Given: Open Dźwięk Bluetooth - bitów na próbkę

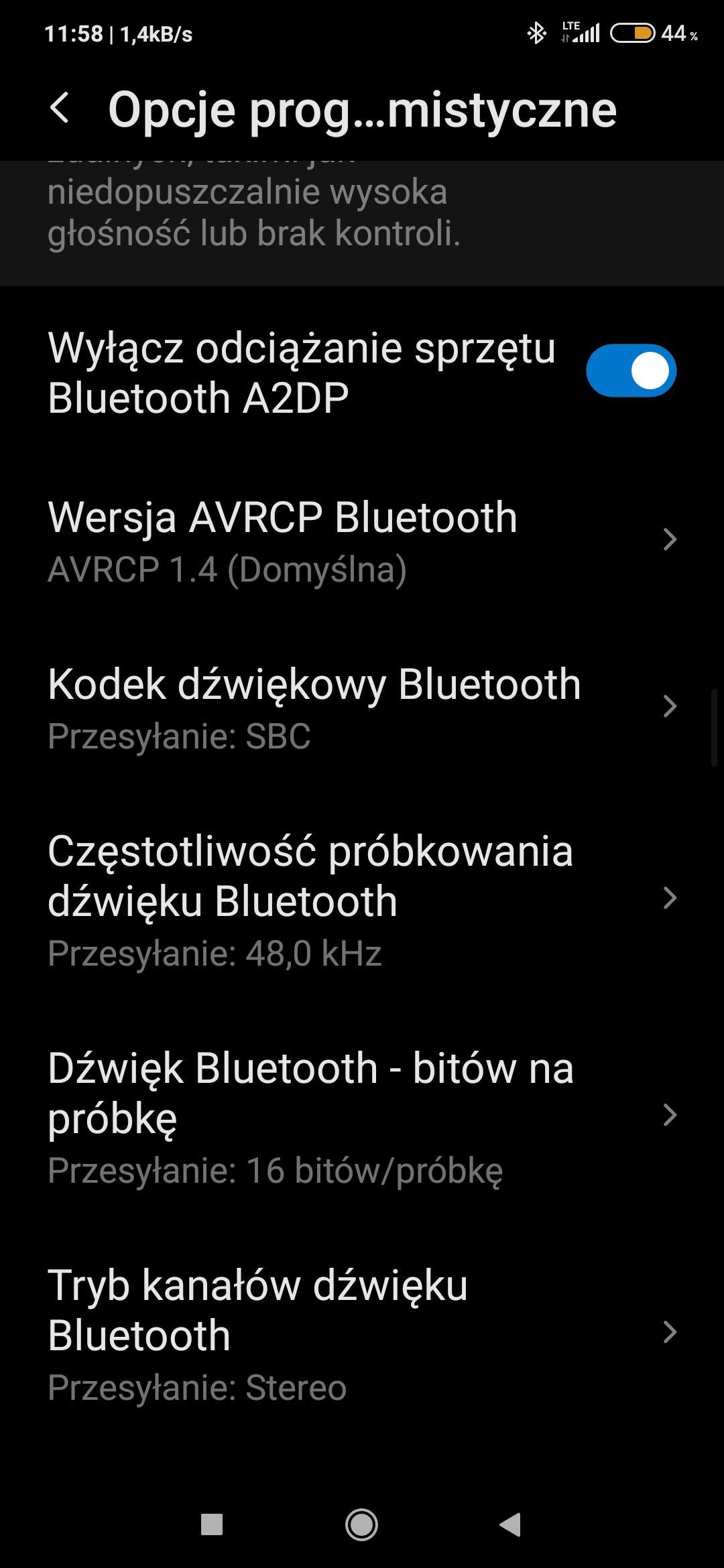Looking at the screenshot, I should tap(362, 1116).
